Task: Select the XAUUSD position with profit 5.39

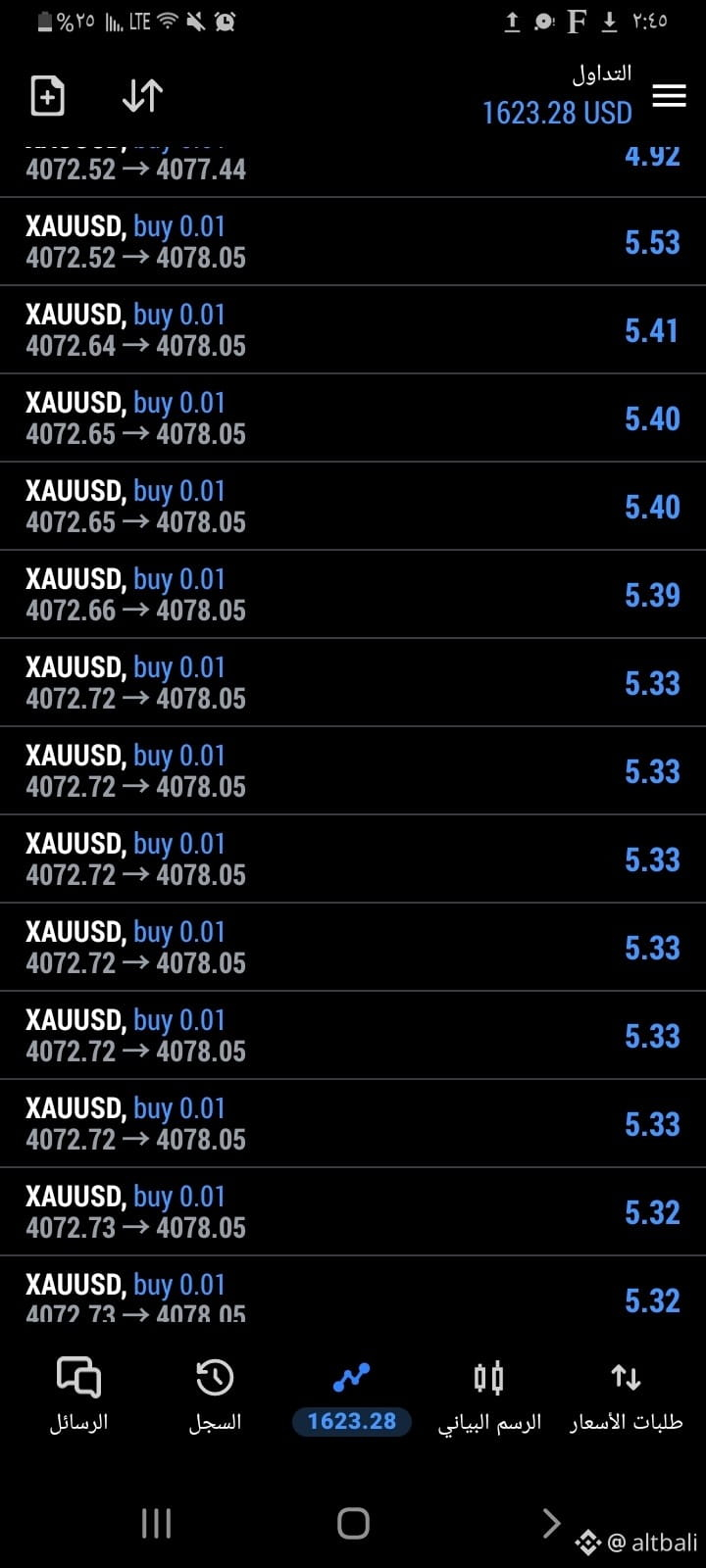Action: point(353,595)
